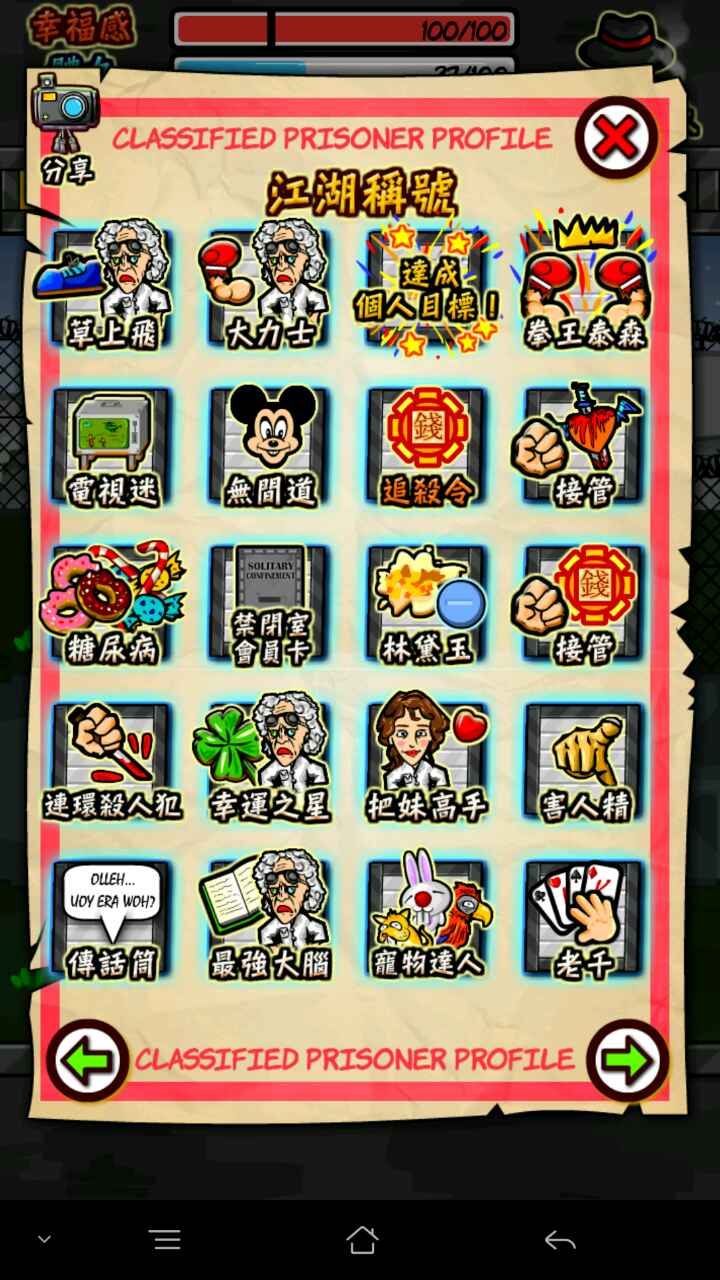Open the 電視迷 title badge

tap(112, 445)
